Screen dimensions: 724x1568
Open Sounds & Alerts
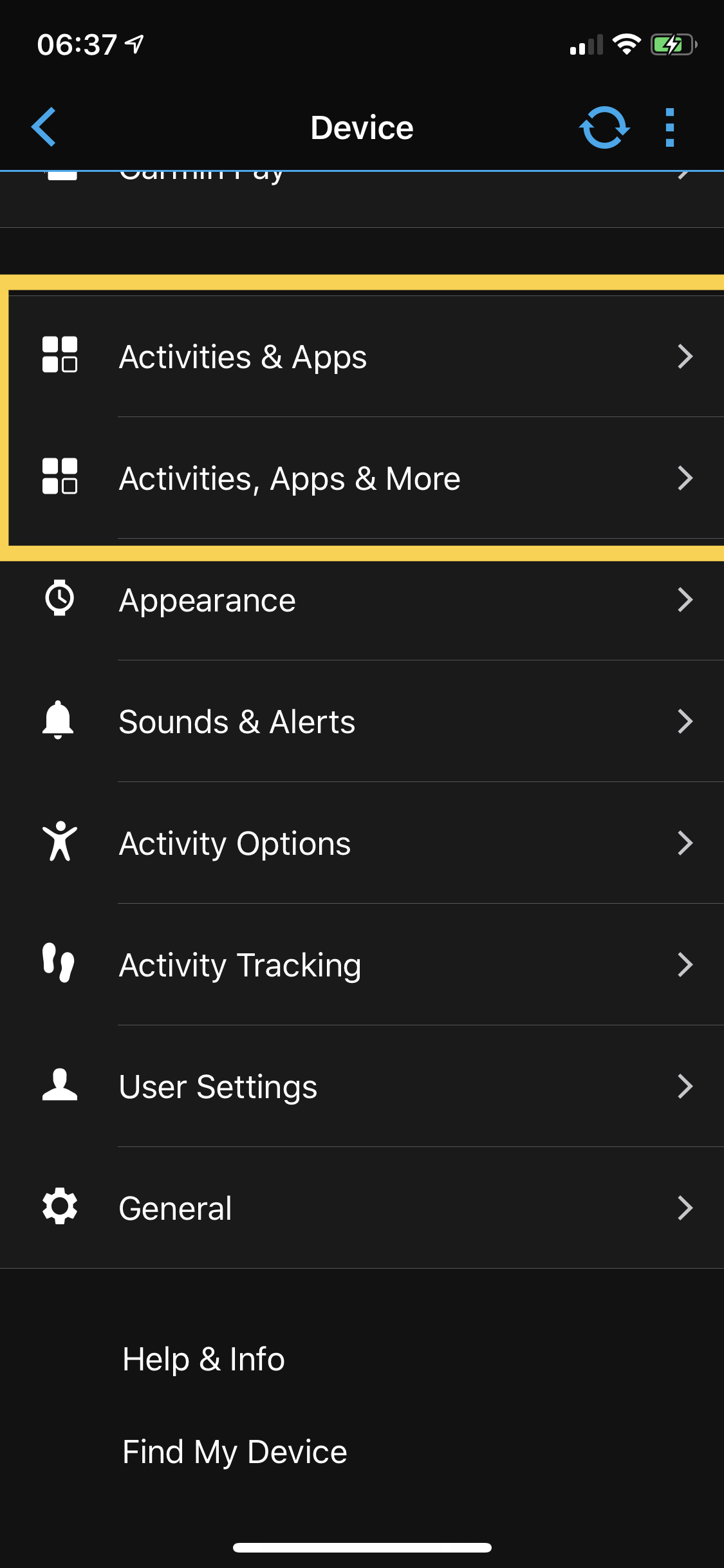pyautogui.click(x=362, y=722)
